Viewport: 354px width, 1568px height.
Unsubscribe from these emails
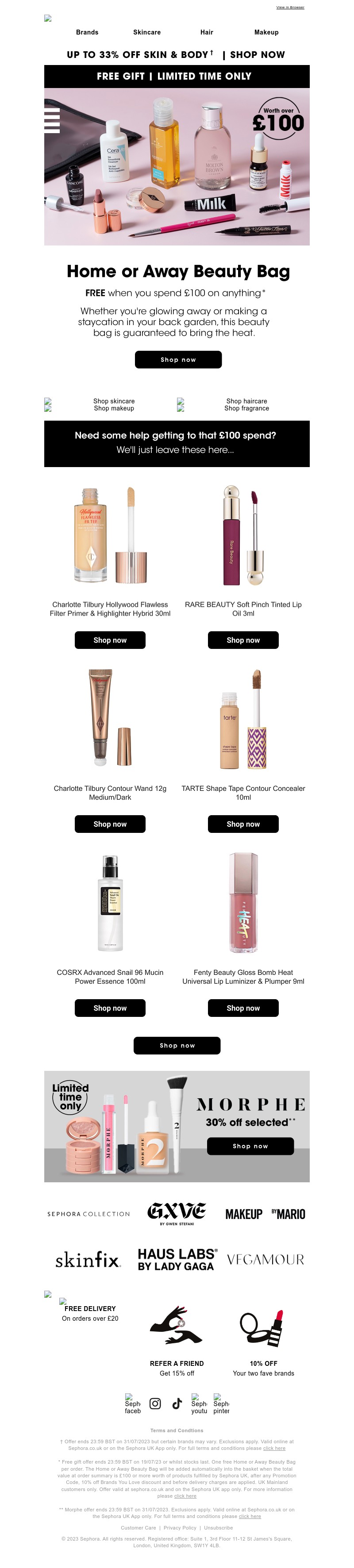click(218, 1528)
